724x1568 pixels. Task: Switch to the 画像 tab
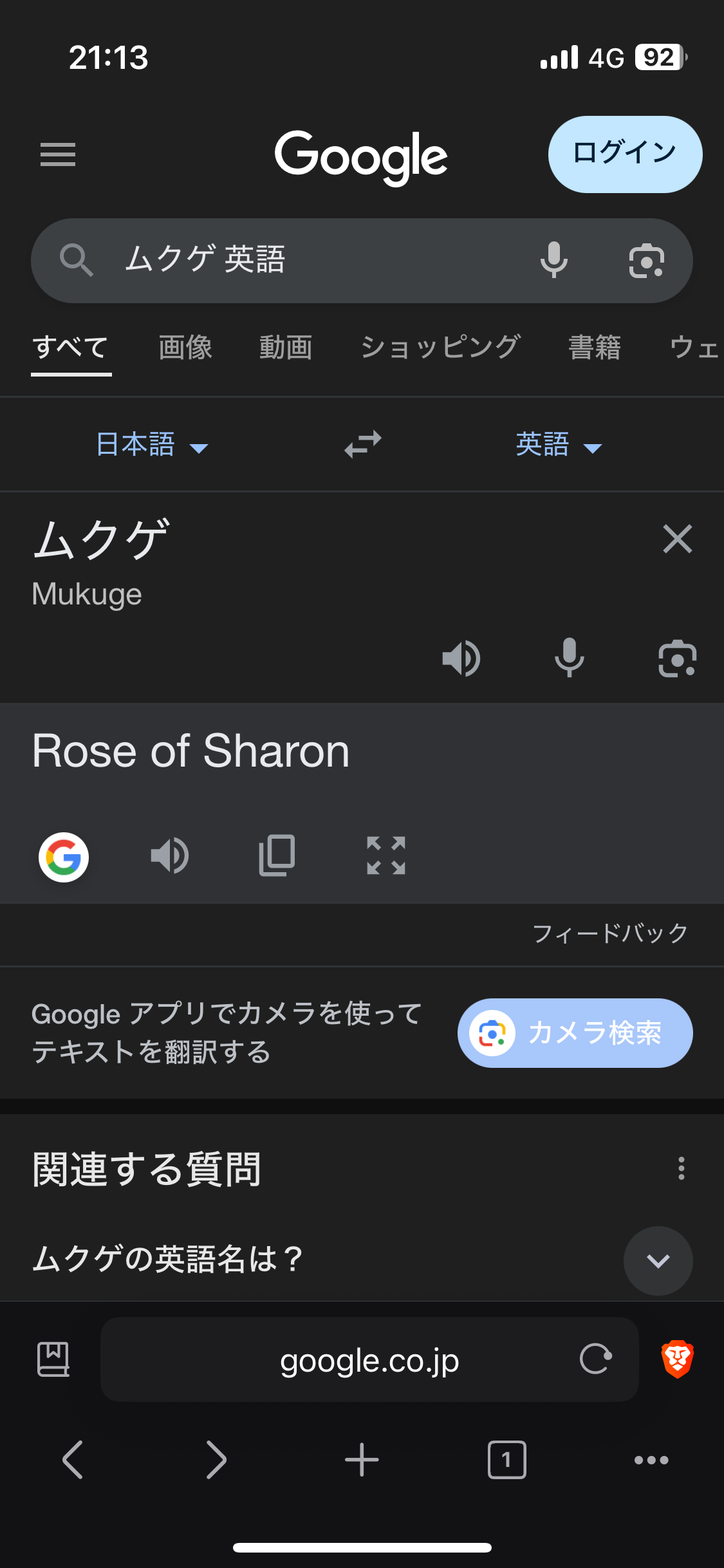(185, 348)
